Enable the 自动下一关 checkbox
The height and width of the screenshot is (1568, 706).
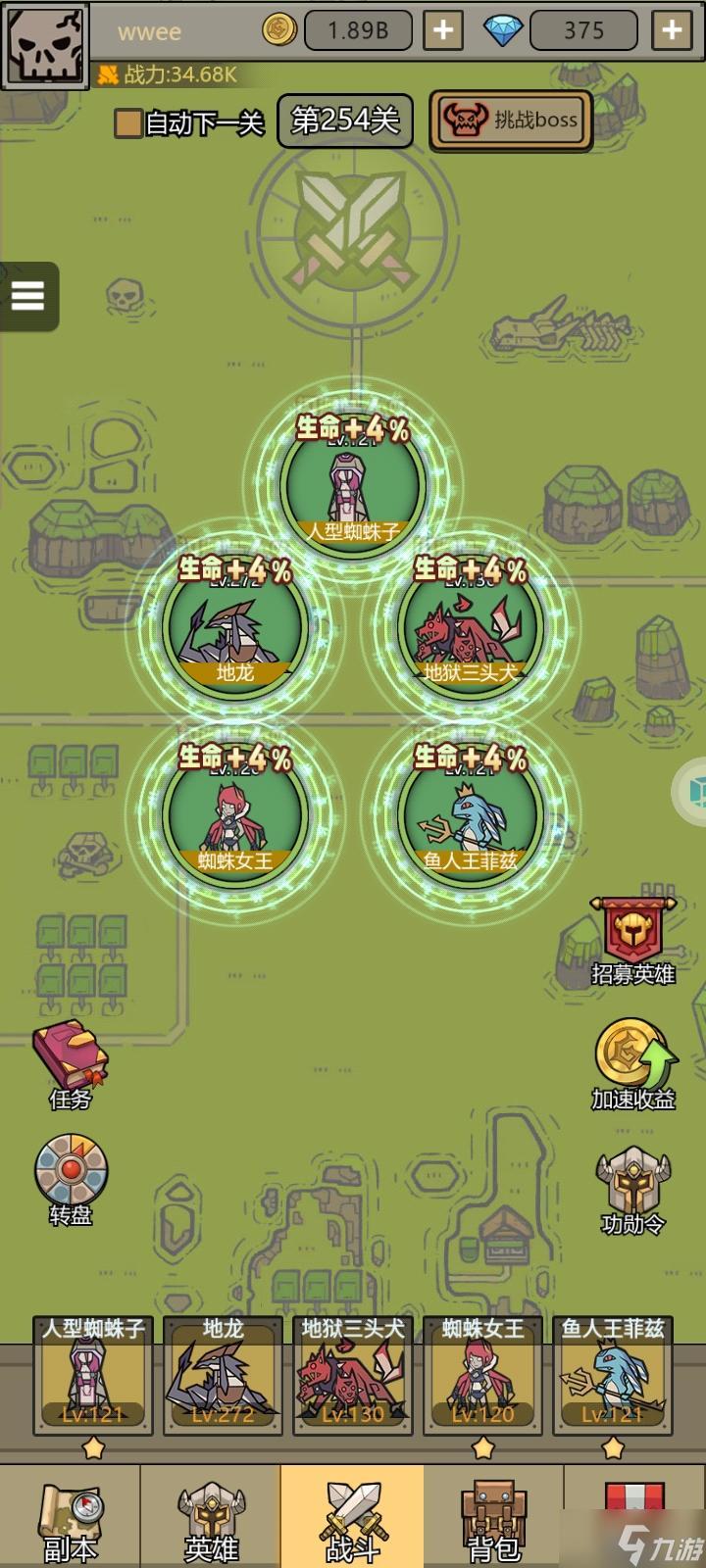click(128, 123)
